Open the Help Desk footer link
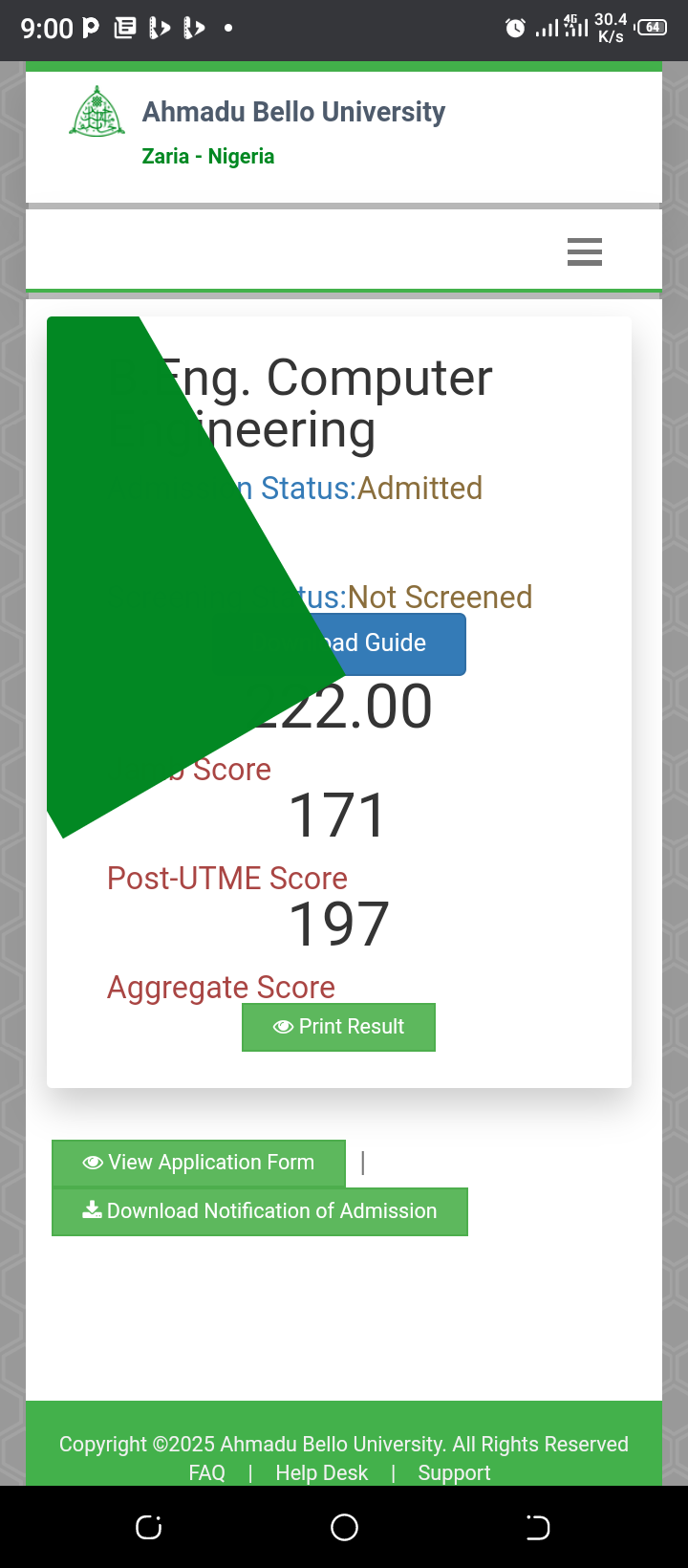 (321, 1473)
